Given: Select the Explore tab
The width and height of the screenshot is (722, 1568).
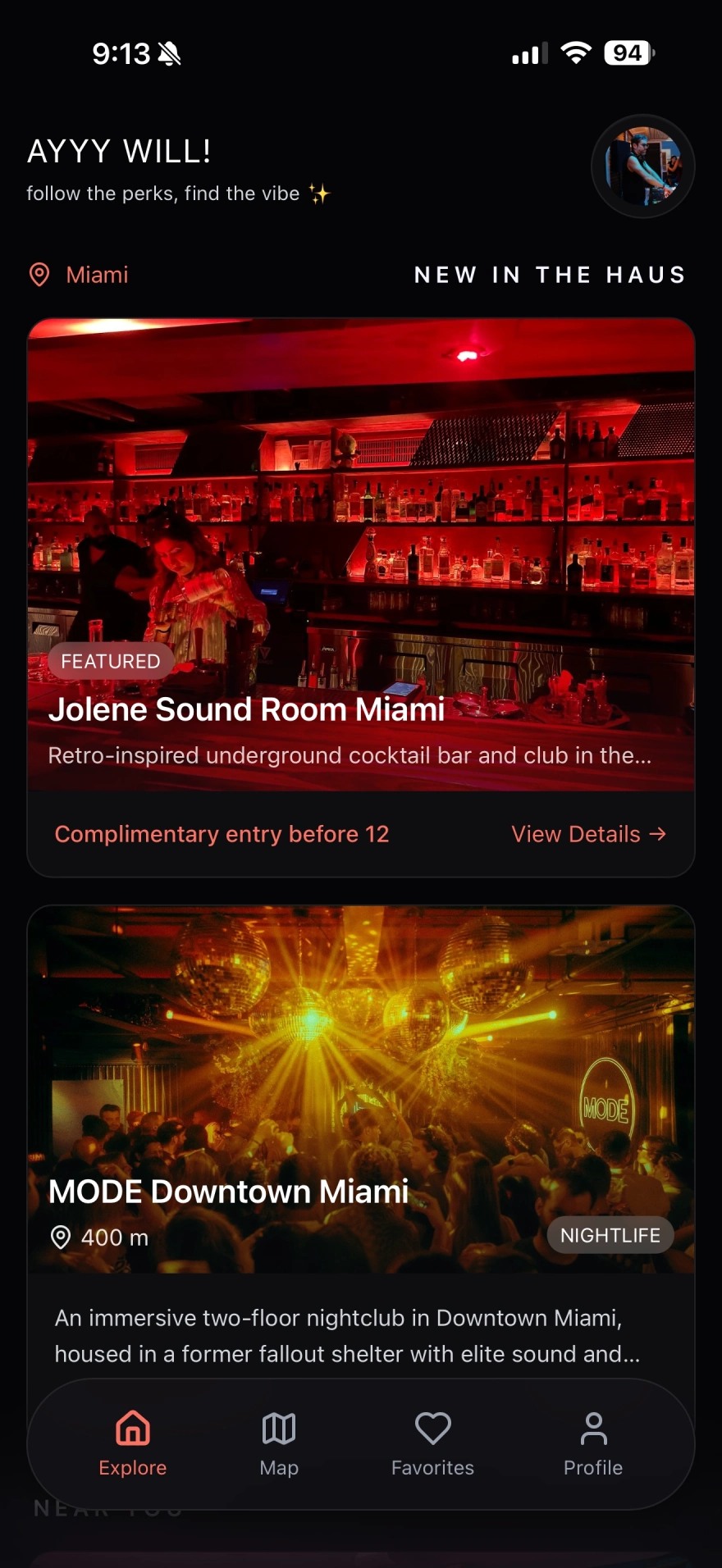Looking at the screenshot, I should point(133,1443).
